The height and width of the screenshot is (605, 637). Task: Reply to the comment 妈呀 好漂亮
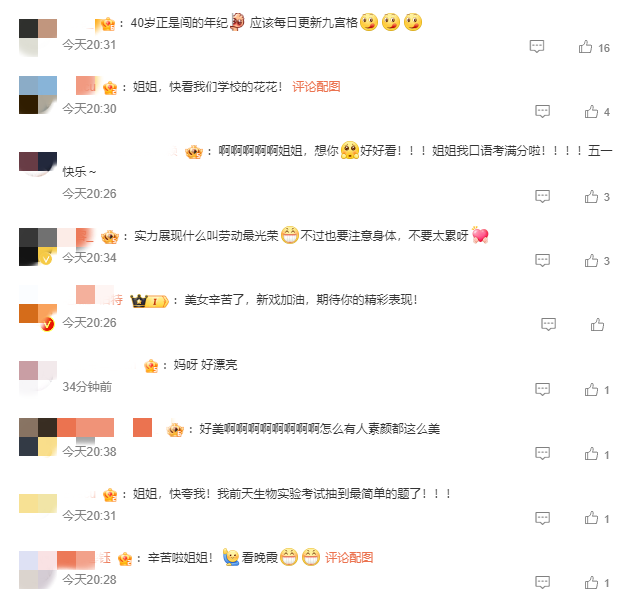(542, 389)
